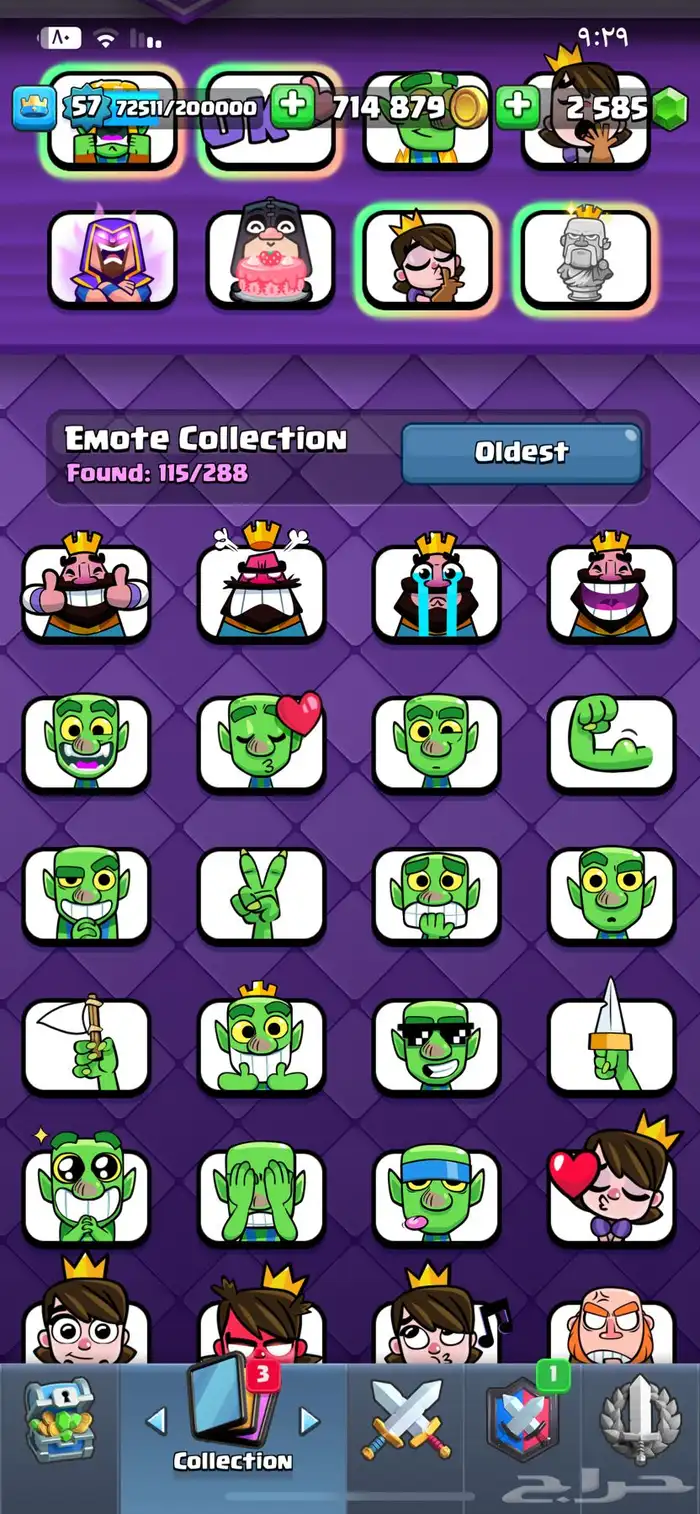Image resolution: width=700 pixels, height=1514 pixels.
Task: Select the goblin with pixel sunglasses emote
Action: 436,1045
